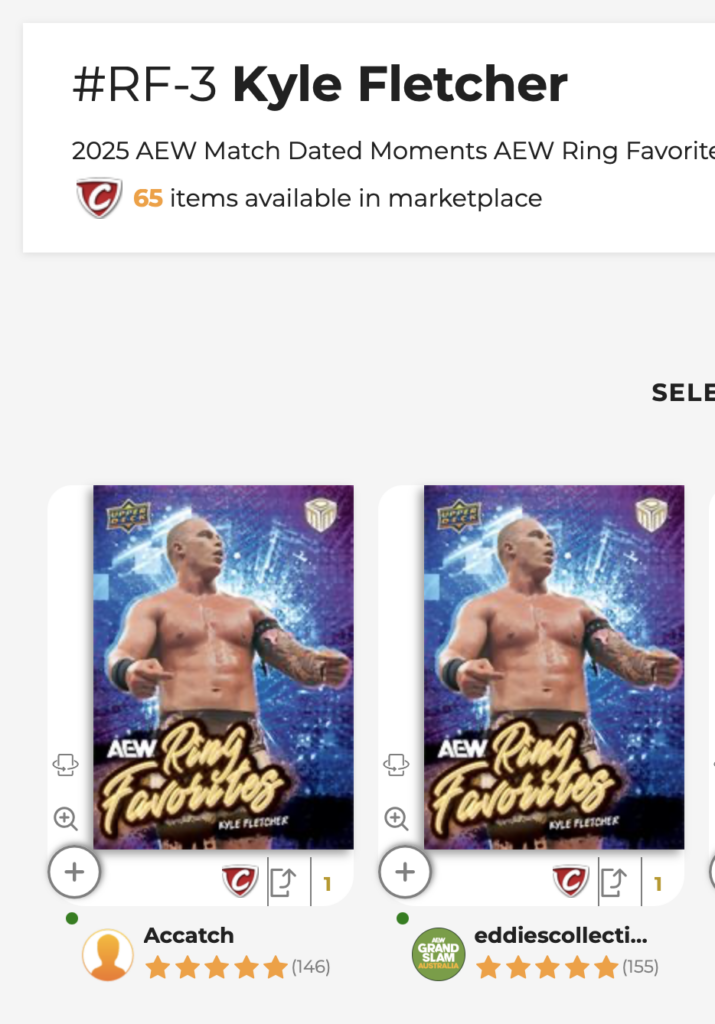715x1024 pixels.
Task: Add Accatch's card with the plus button
Action: [74, 872]
